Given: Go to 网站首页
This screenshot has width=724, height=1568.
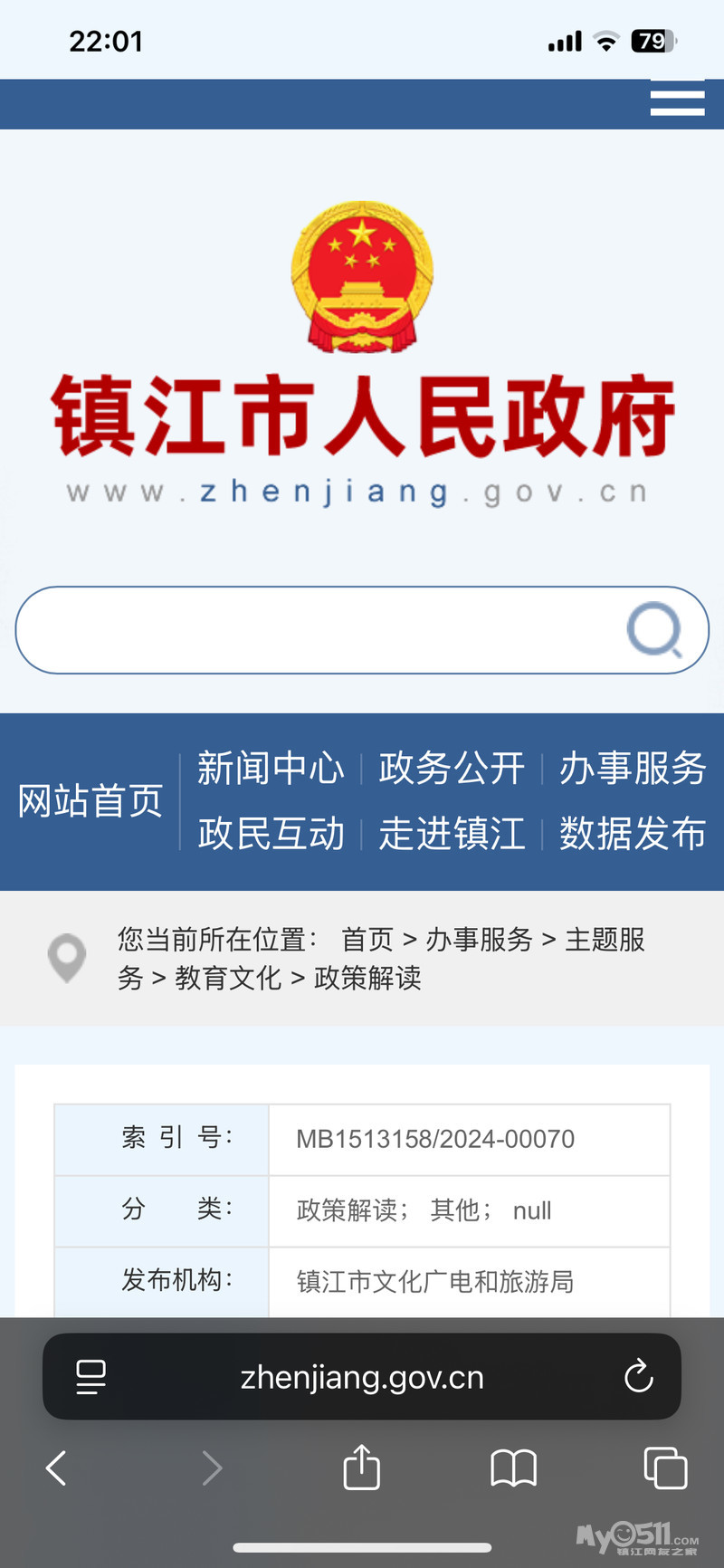Looking at the screenshot, I should [x=90, y=801].
